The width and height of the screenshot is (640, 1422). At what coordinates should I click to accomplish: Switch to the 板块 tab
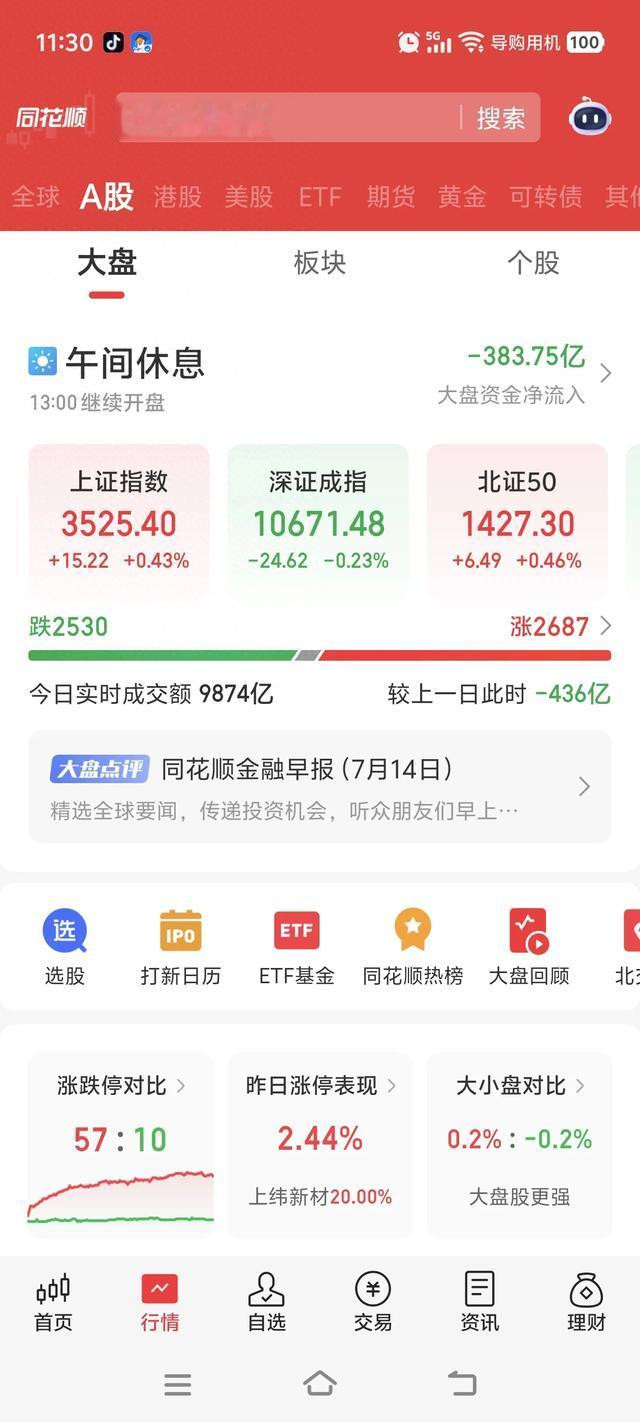click(319, 263)
